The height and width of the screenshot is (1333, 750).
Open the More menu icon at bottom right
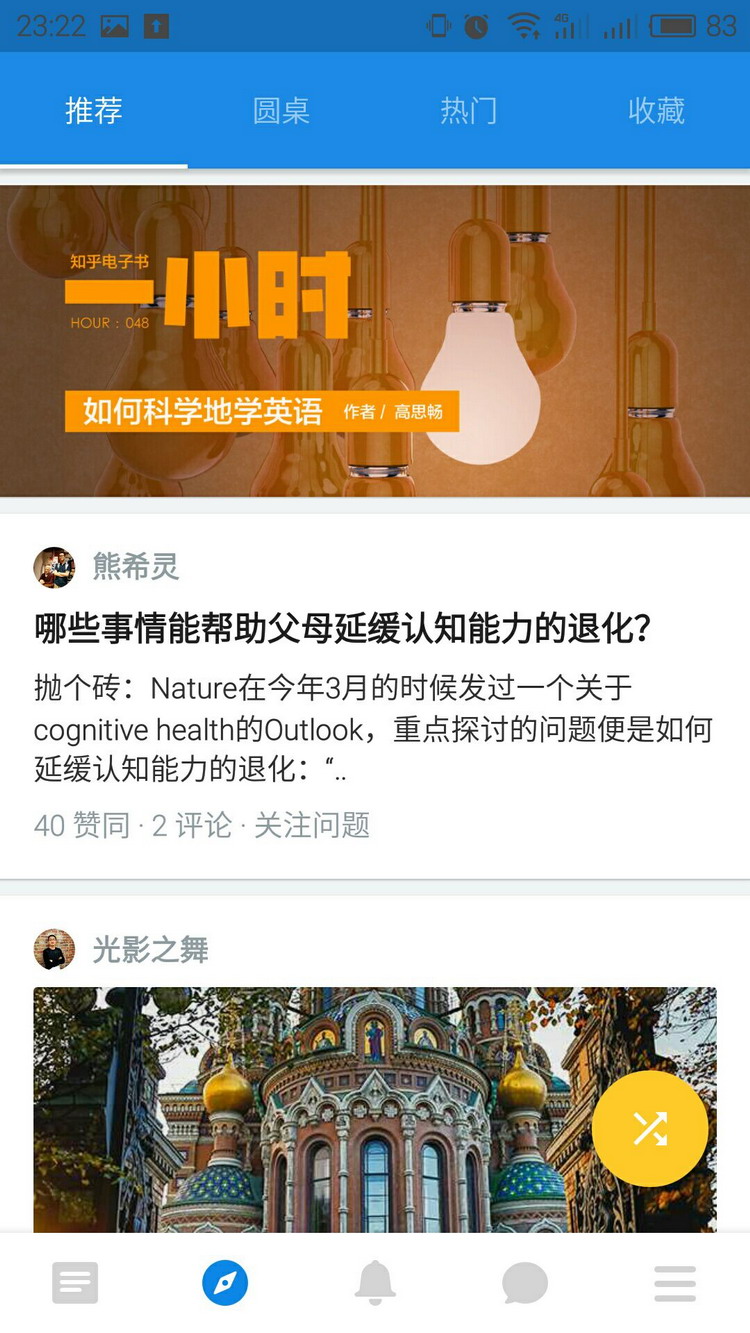coord(675,1283)
